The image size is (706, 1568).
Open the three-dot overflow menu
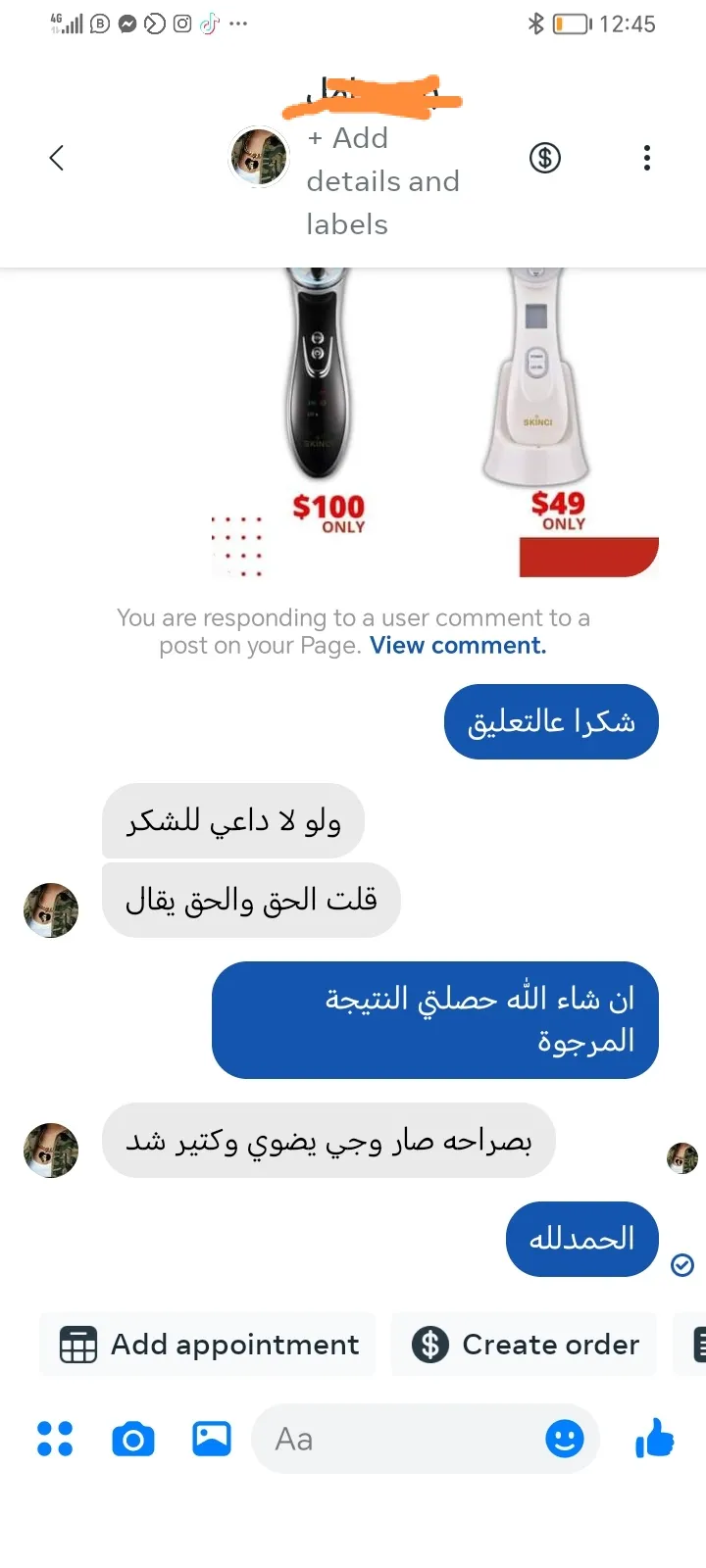pyautogui.click(x=647, y=158)
